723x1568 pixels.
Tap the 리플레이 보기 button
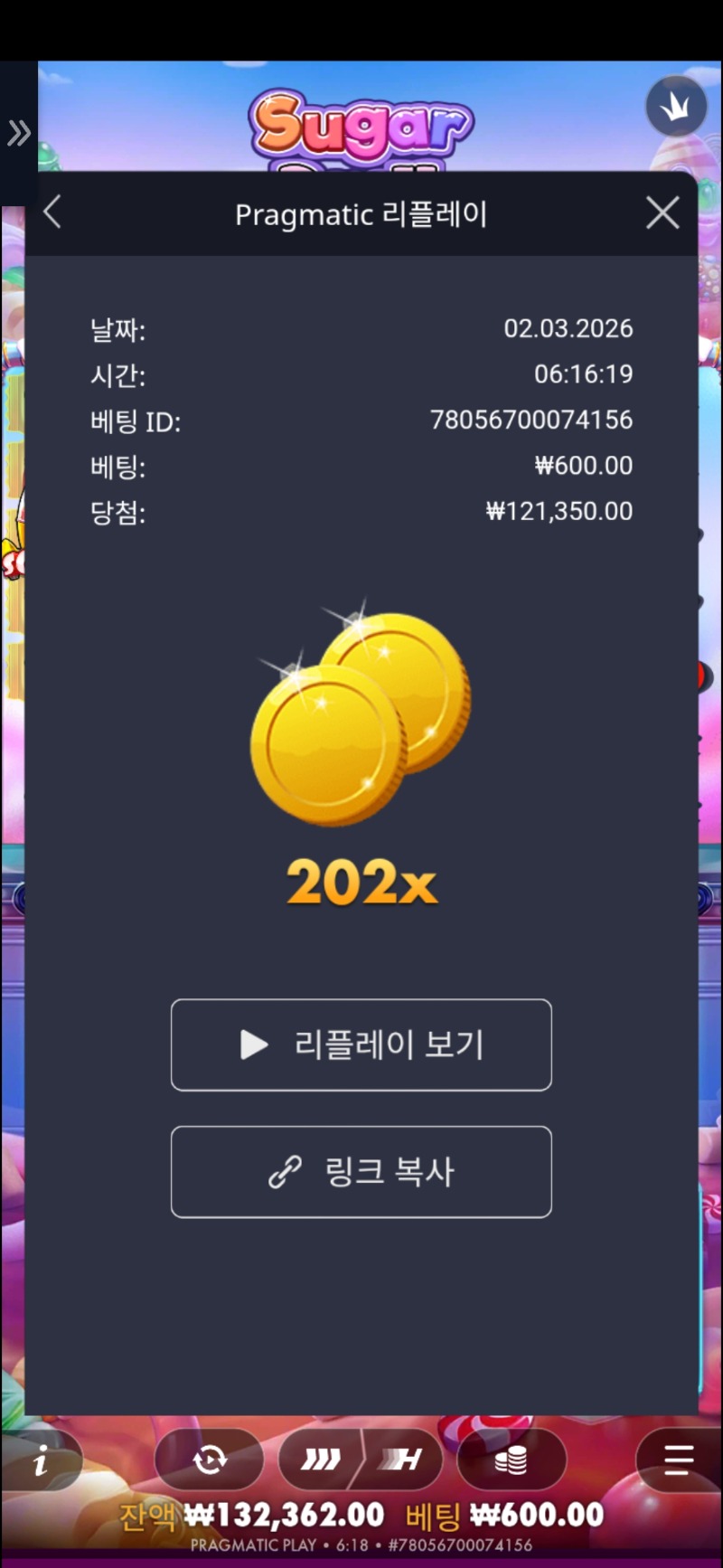click(361, 1044)
